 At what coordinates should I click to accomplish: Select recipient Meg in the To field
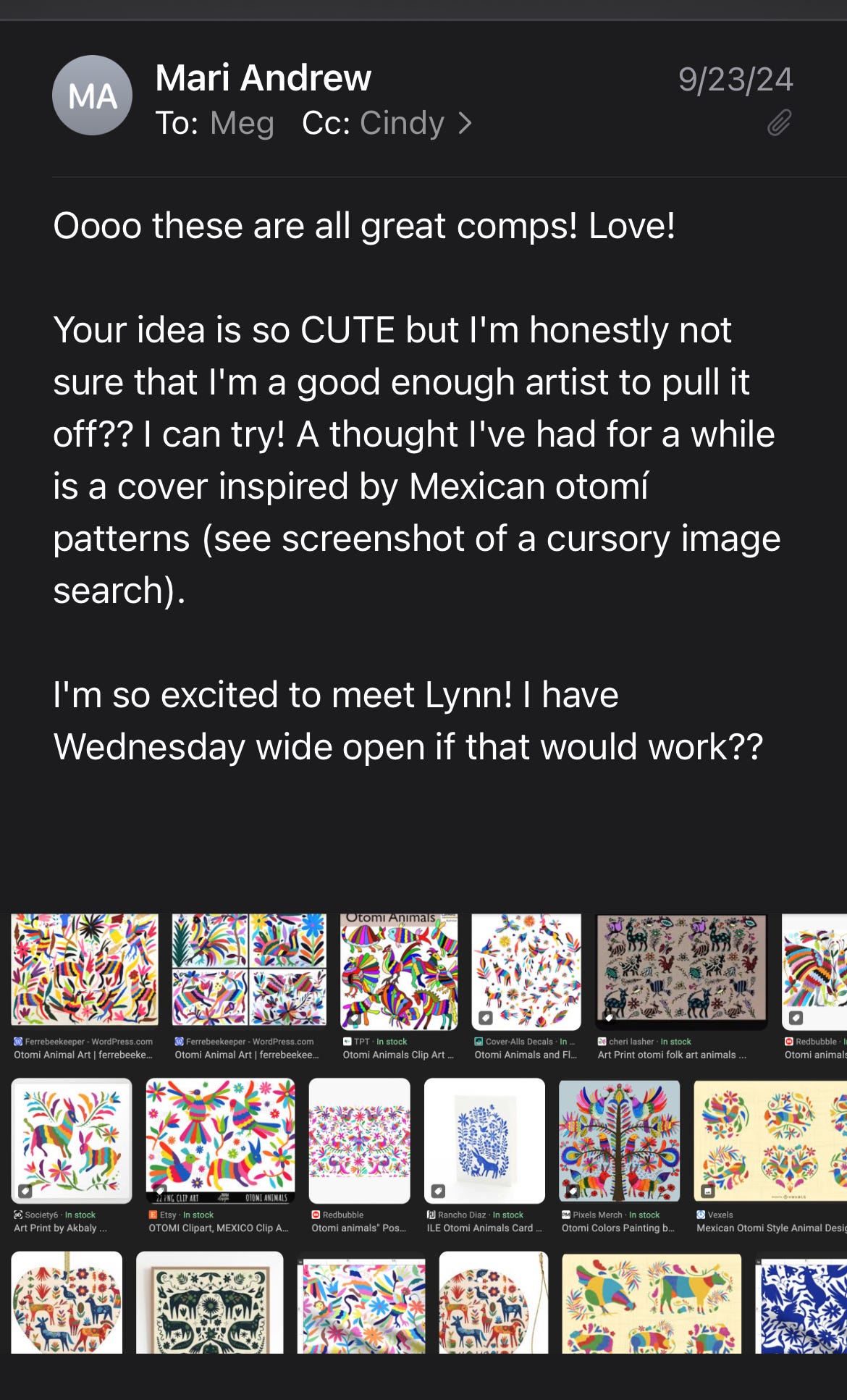click(x=242, y=123)
